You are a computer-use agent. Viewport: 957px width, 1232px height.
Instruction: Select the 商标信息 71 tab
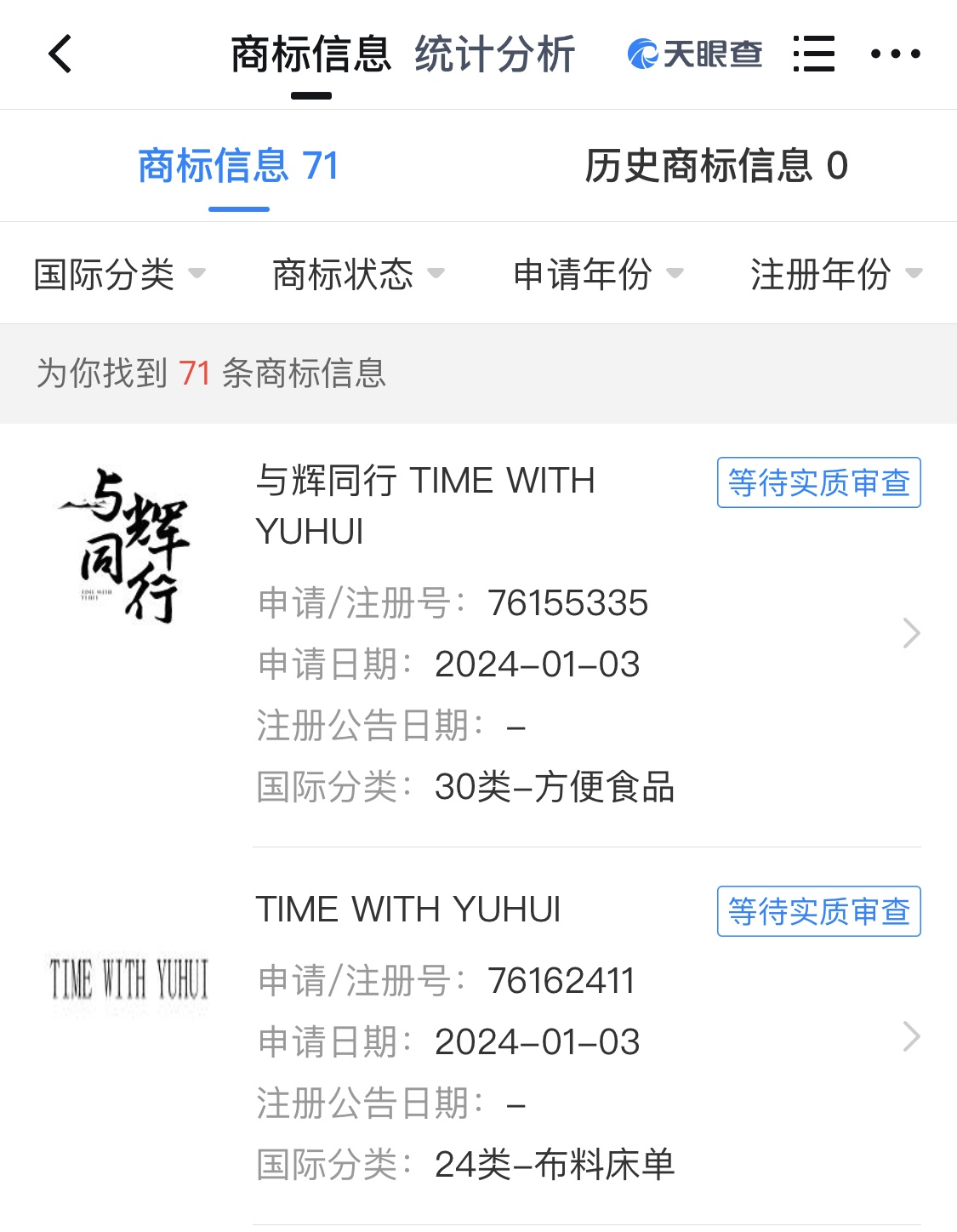pyautogui.click(x=238, y=166)
